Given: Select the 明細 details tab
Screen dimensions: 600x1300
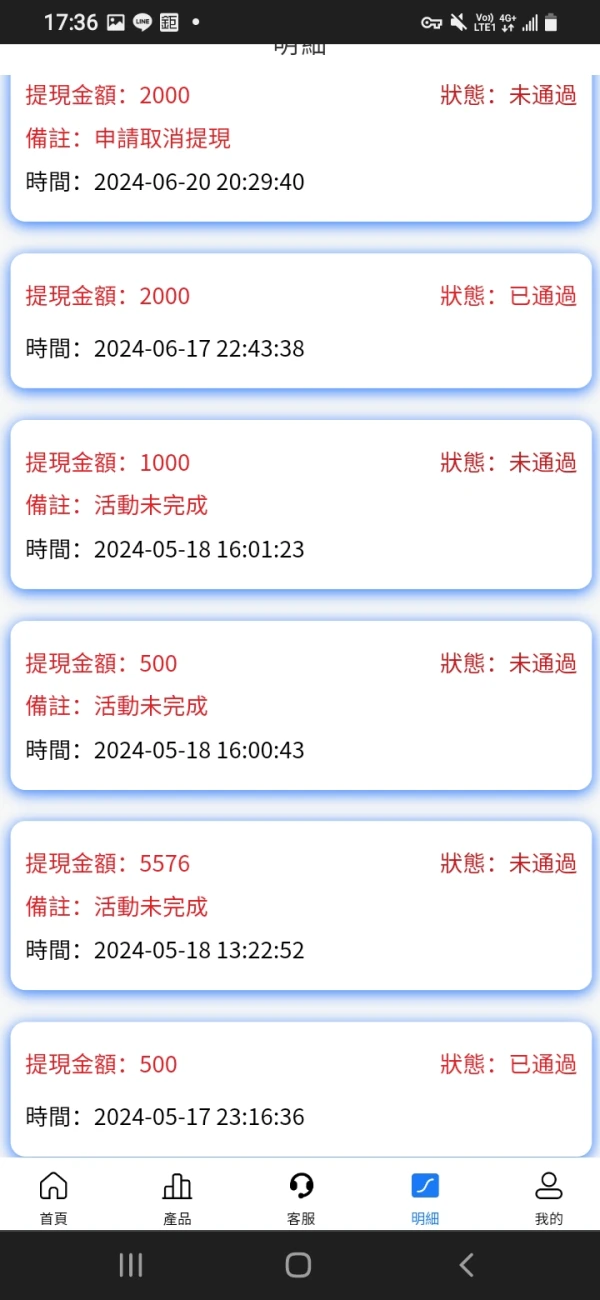Looking at the screenshot, I should tap(425, 1197).
